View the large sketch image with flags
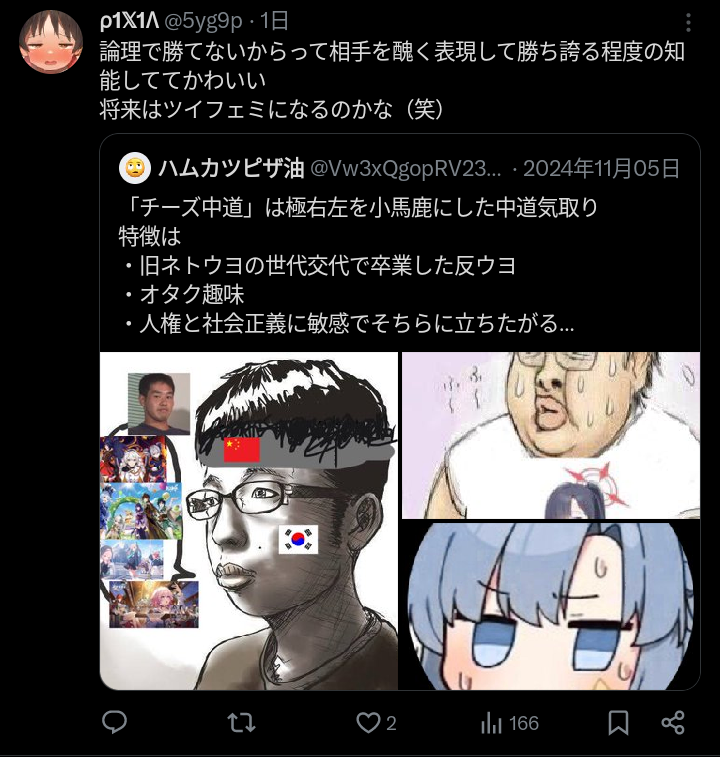Image resolution: width=720 pixels, height=757 pixels. coord(249,520)
